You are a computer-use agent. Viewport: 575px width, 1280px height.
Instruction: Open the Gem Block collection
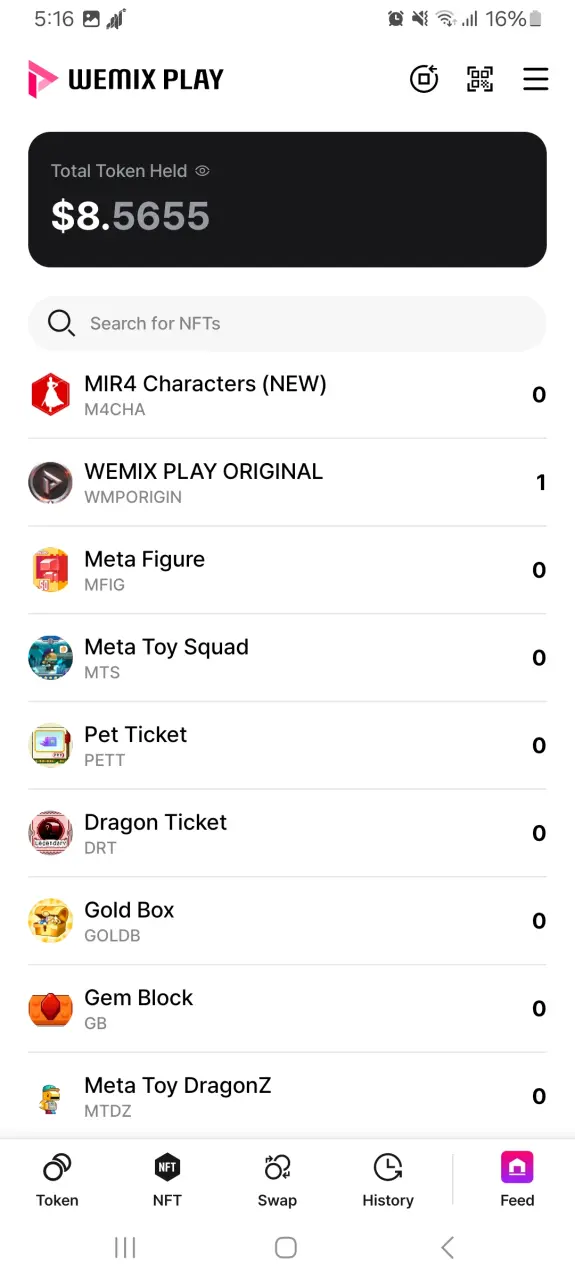[287, 1009]
